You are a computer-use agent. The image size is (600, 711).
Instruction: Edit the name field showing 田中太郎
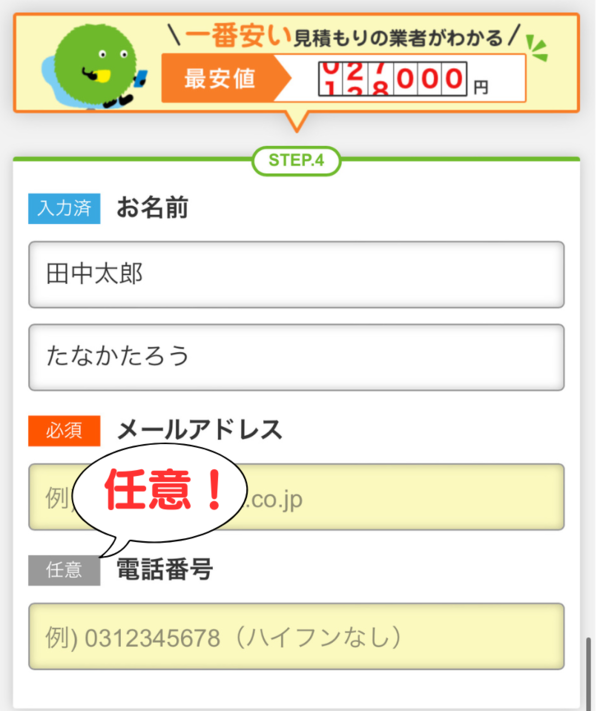[296, 274]
